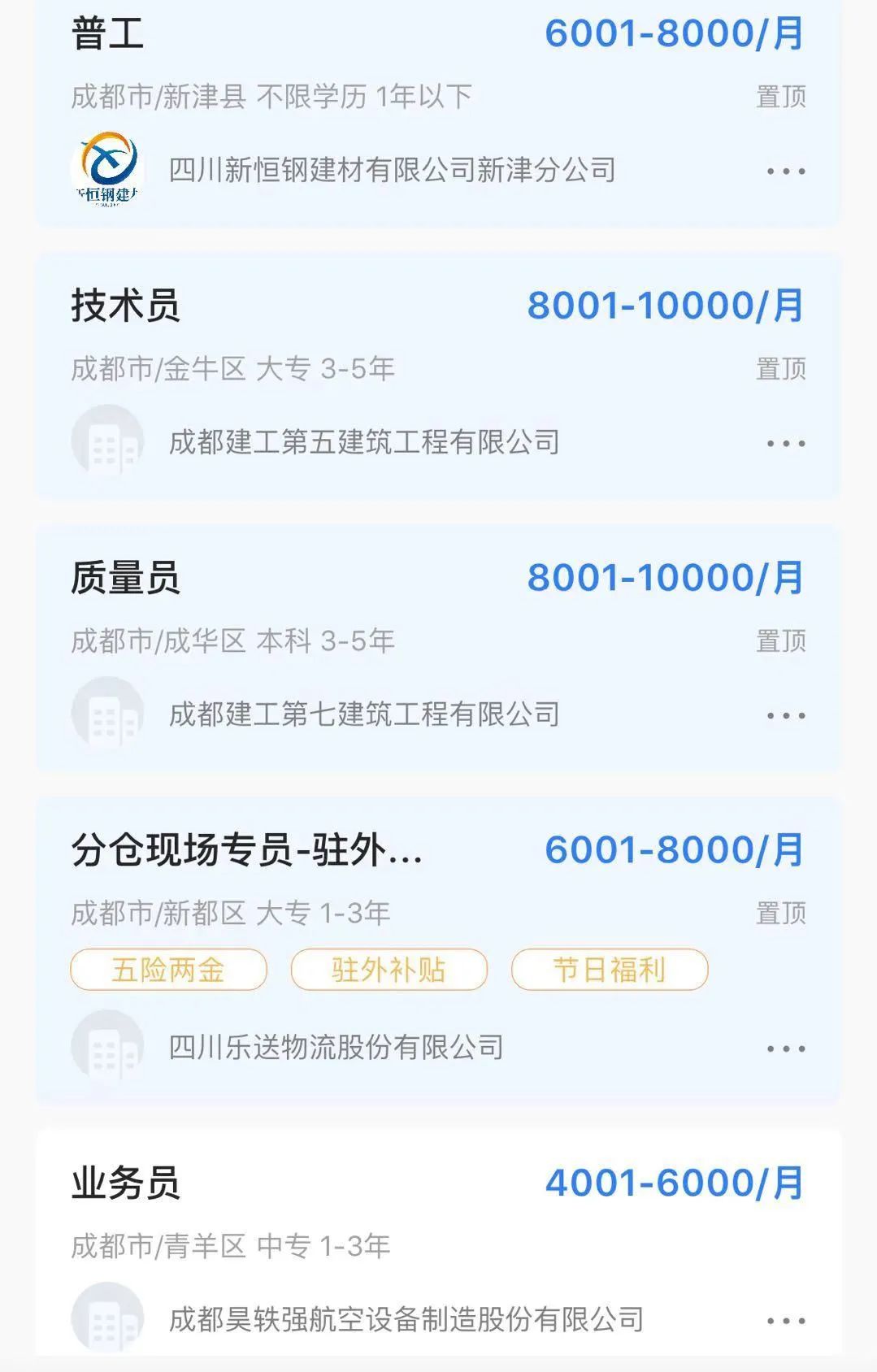Select the 驻外补贴 benefit tag

coord(387,967)
